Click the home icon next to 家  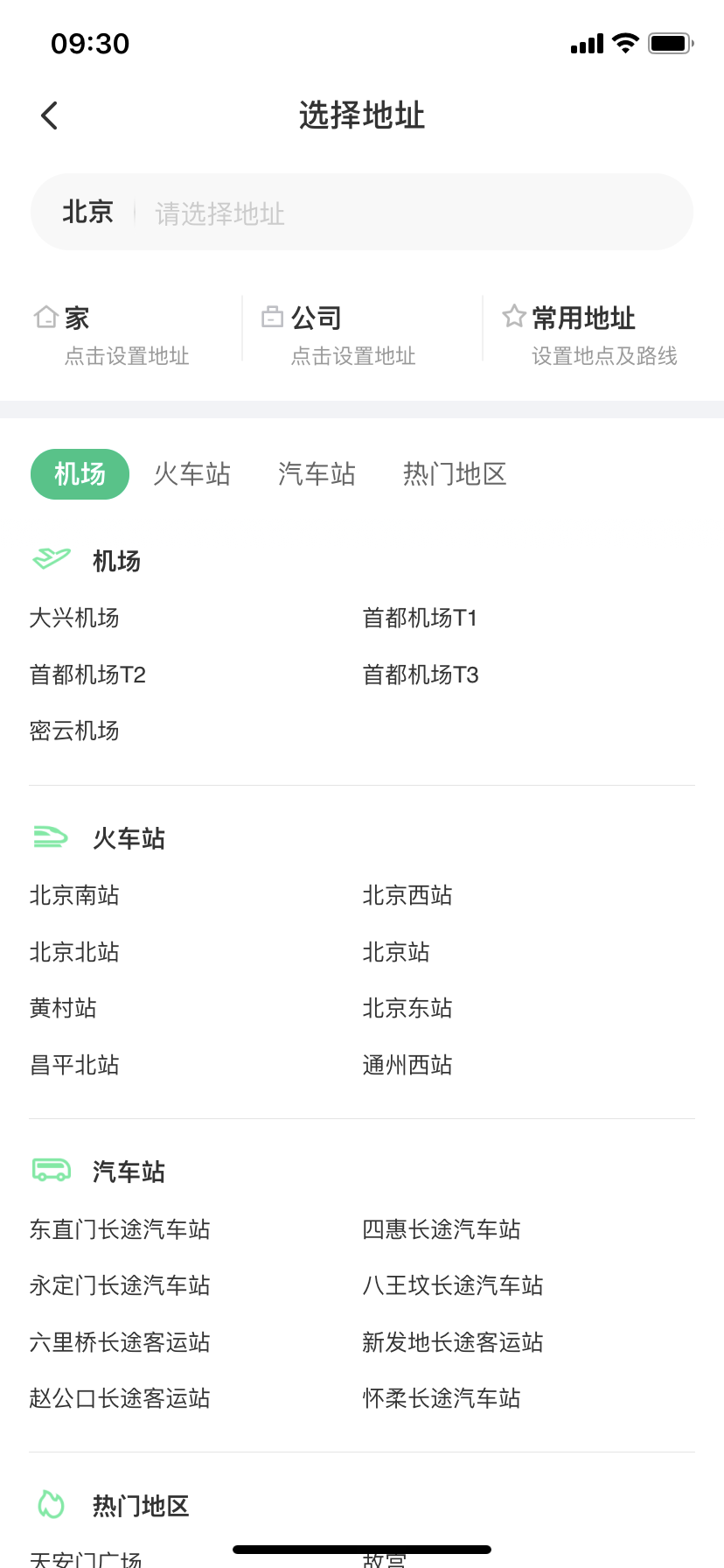(x=45, y=317)
